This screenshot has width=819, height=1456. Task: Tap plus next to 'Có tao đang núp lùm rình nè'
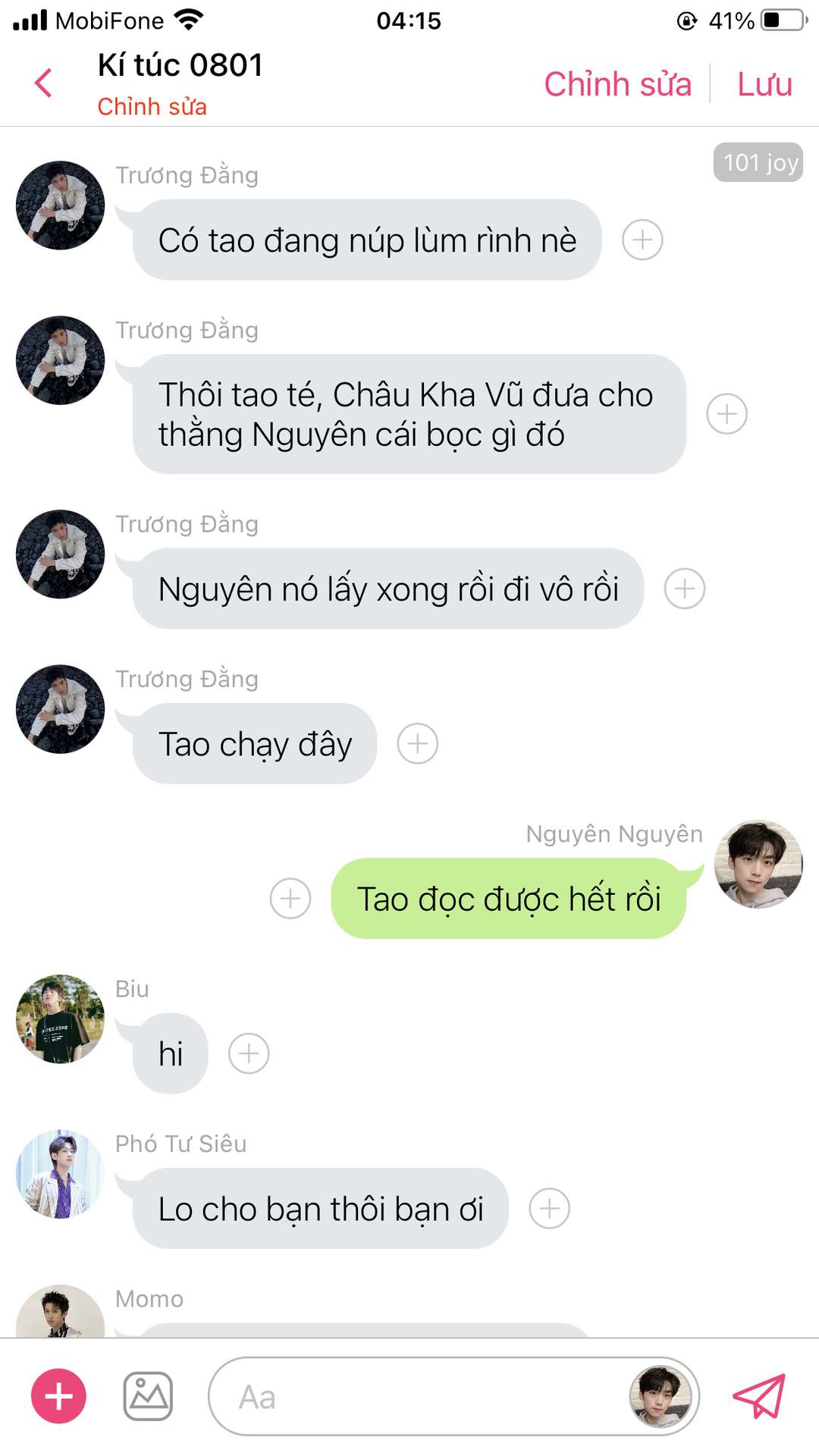(642, 240)
